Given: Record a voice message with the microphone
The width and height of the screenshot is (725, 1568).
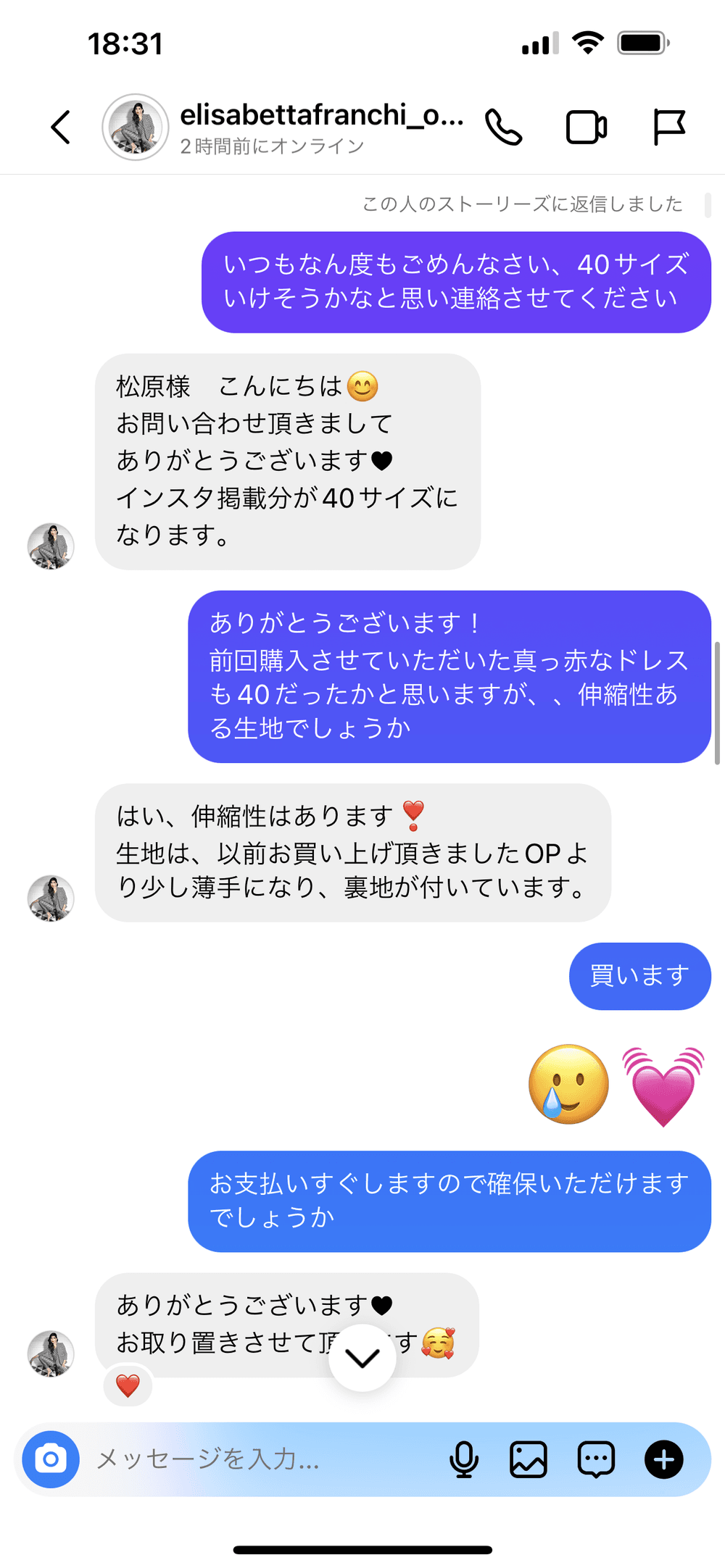Looking at the screenshot, I should [464, 1459].
